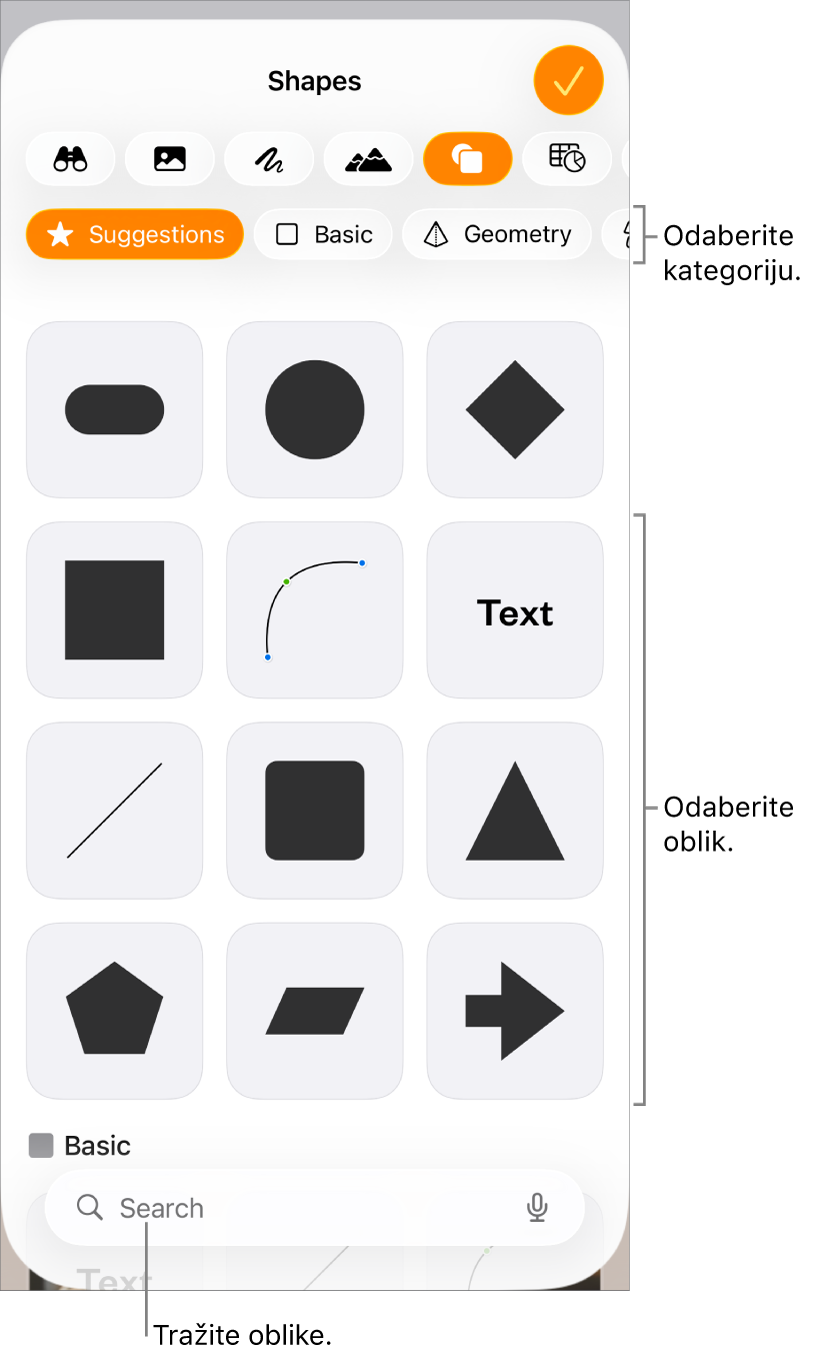Add the curved line shape

point(315,610)
